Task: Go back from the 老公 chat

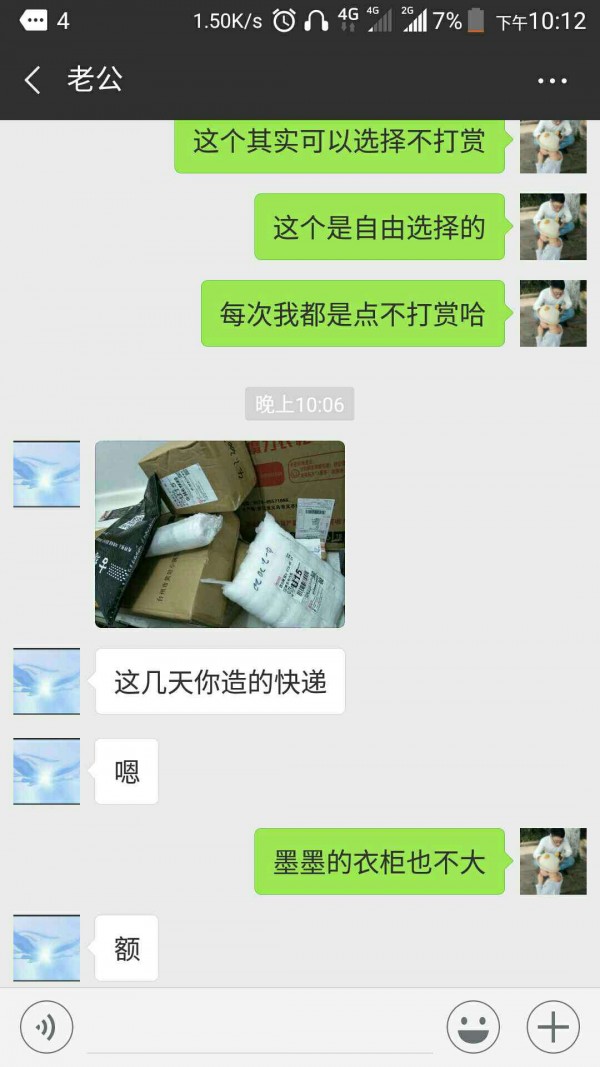Action: click(x=33, y=80)
